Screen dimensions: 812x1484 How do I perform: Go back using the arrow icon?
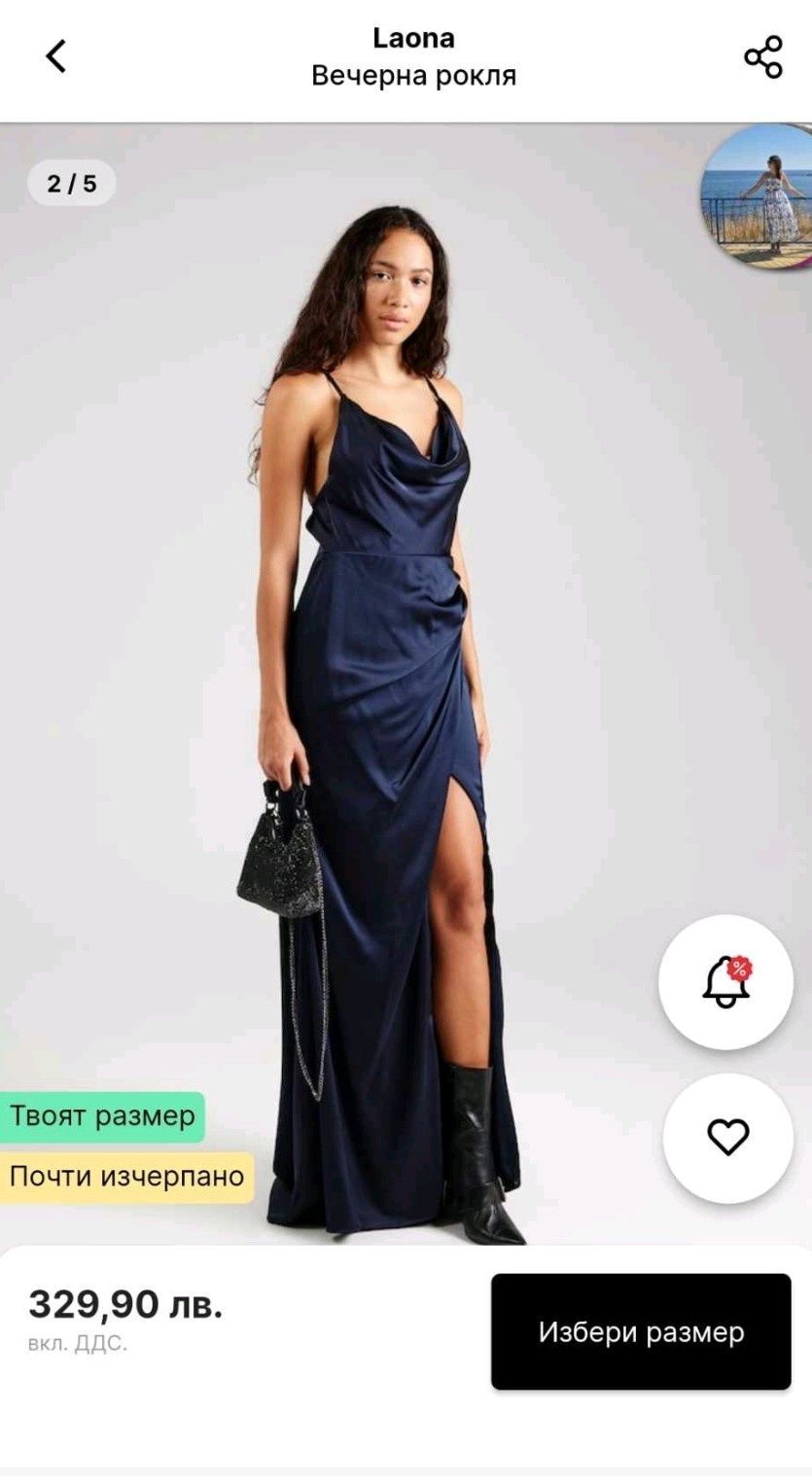tap(56, 56)
